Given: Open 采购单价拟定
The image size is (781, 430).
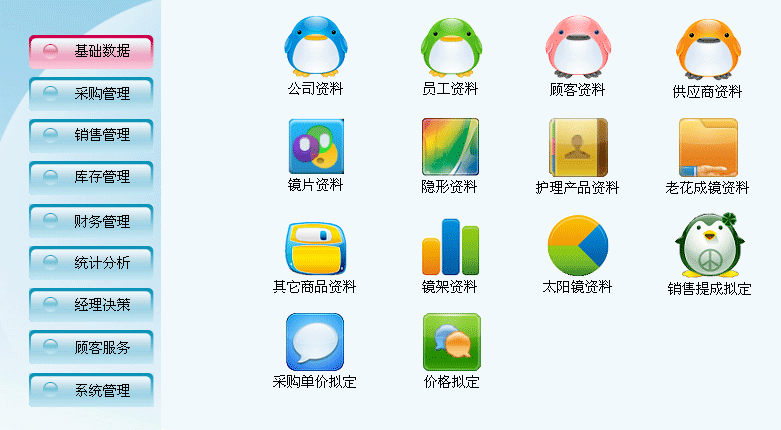Looking at the screenshot, I should (x=315, y=342).
